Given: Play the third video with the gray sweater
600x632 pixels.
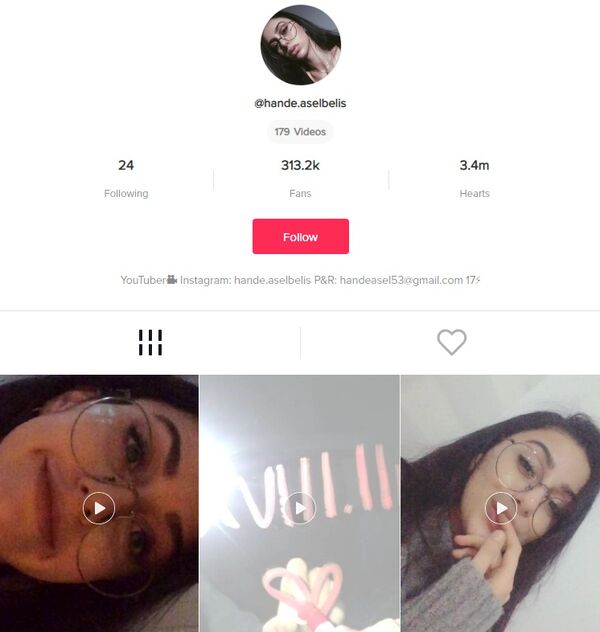Looking at the screenshot, I should pos(500,507).
